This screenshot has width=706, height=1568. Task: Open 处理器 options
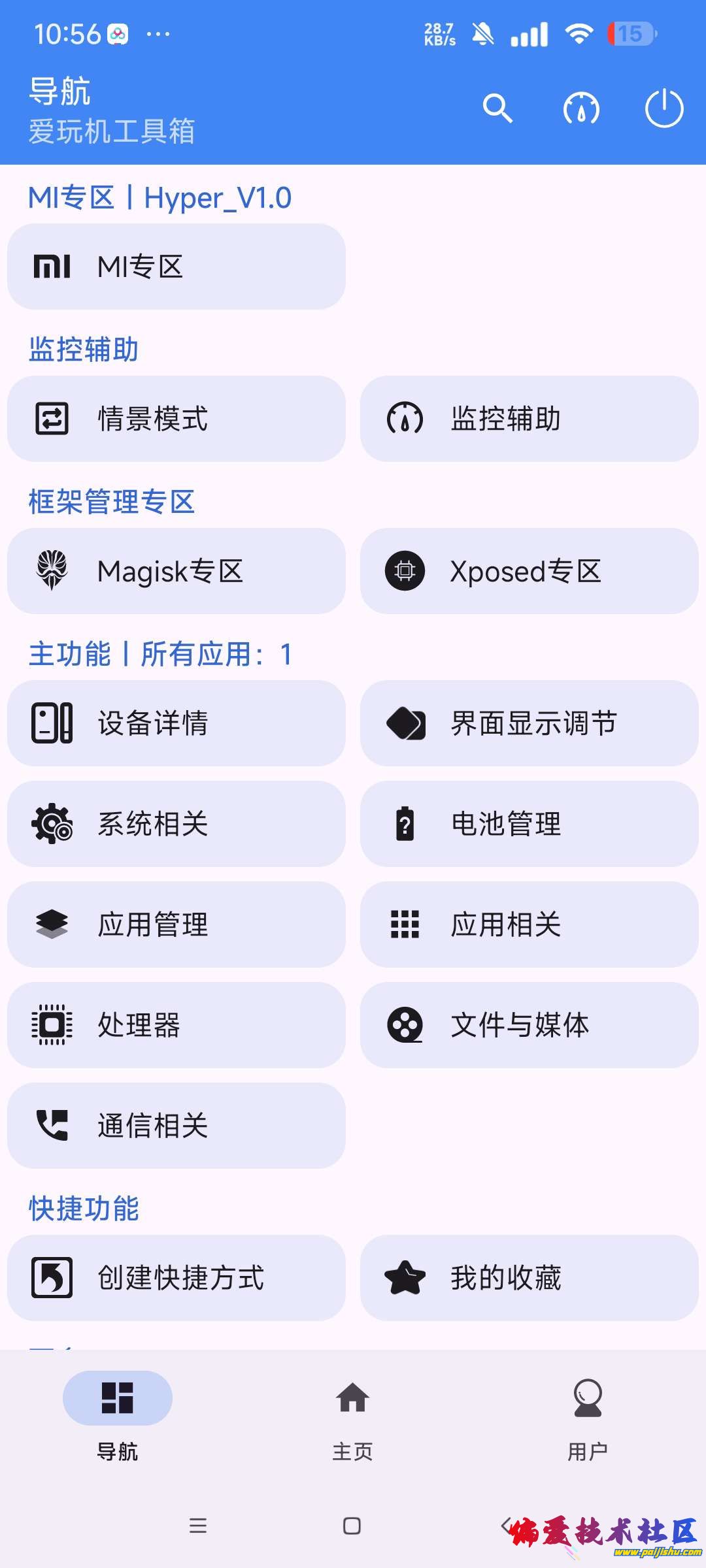(176, 1025)
